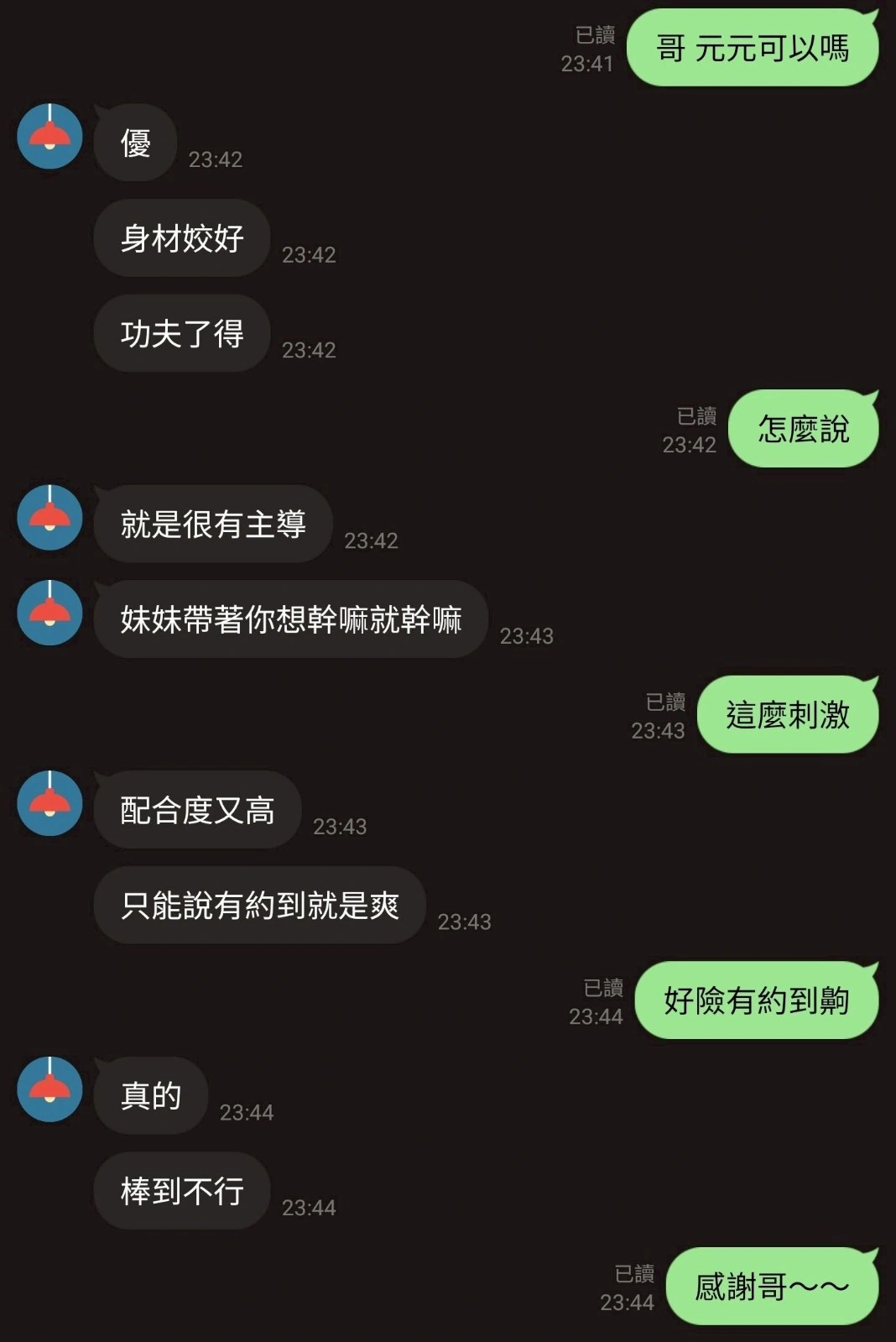The height and width of the screenshot is (1342, 896).
Task: Tap the avatar beside the message starting "妹妹帶著你"
Action: pyautogui.click(x=49, y=614)
